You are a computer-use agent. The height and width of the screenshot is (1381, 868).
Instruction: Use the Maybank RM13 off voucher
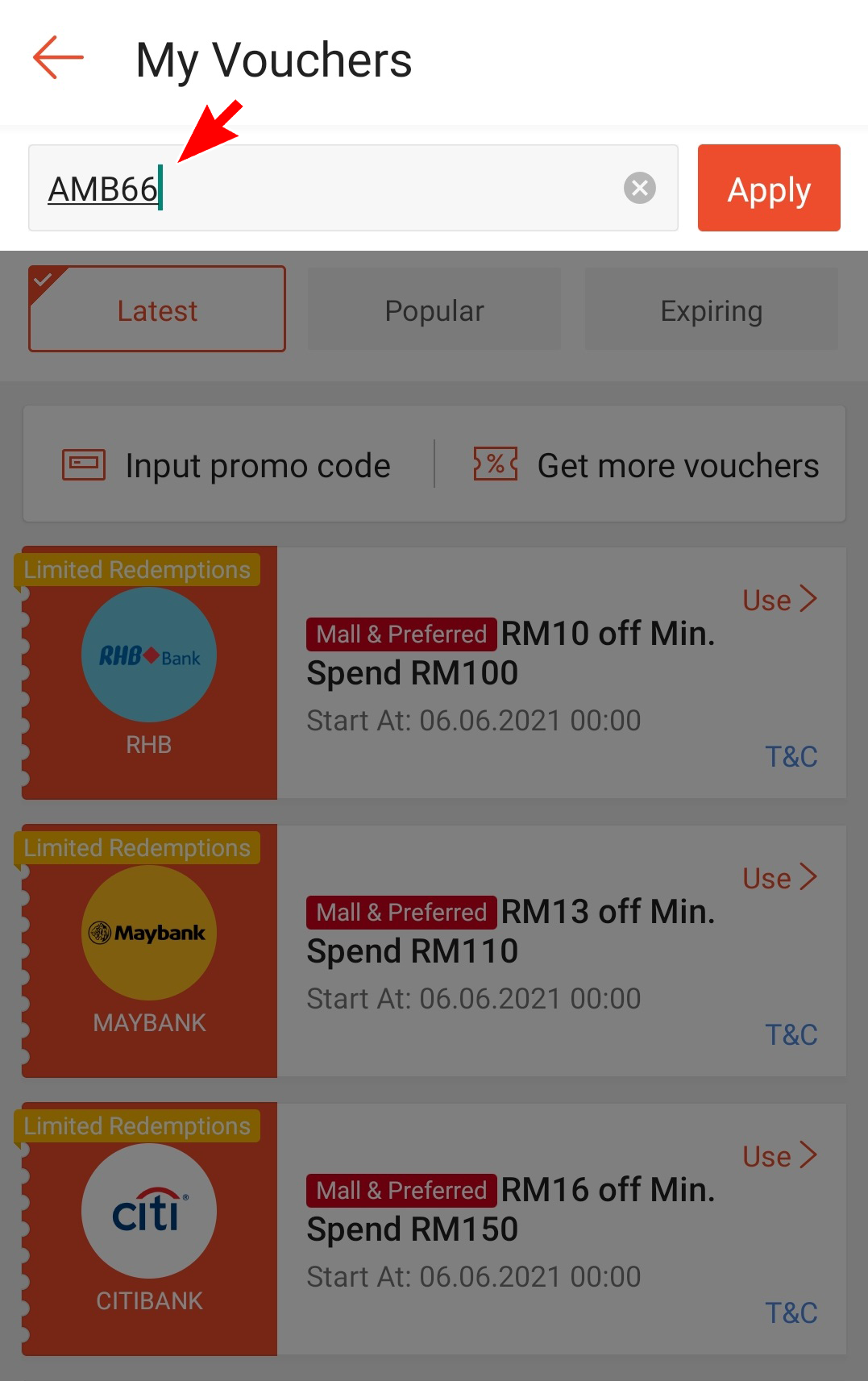pos(779,878)
